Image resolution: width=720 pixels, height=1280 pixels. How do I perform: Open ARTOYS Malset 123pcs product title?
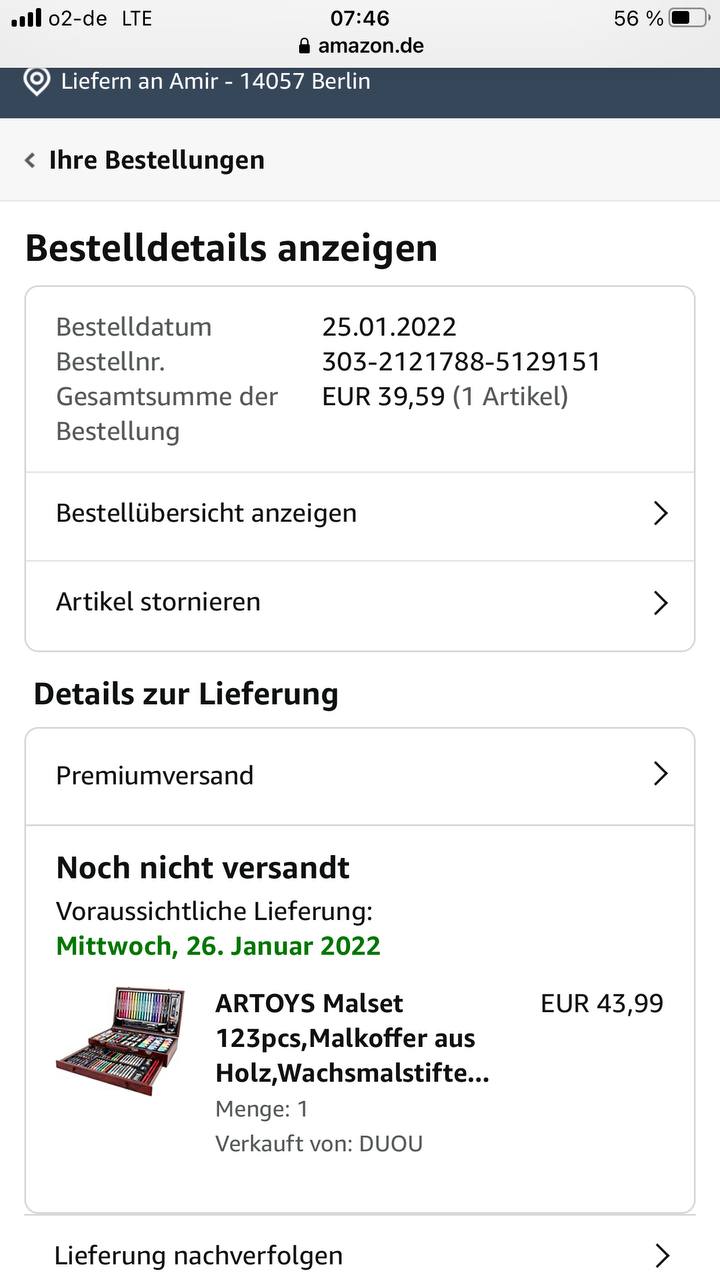pyautogui.click(x=345, y=1038)
